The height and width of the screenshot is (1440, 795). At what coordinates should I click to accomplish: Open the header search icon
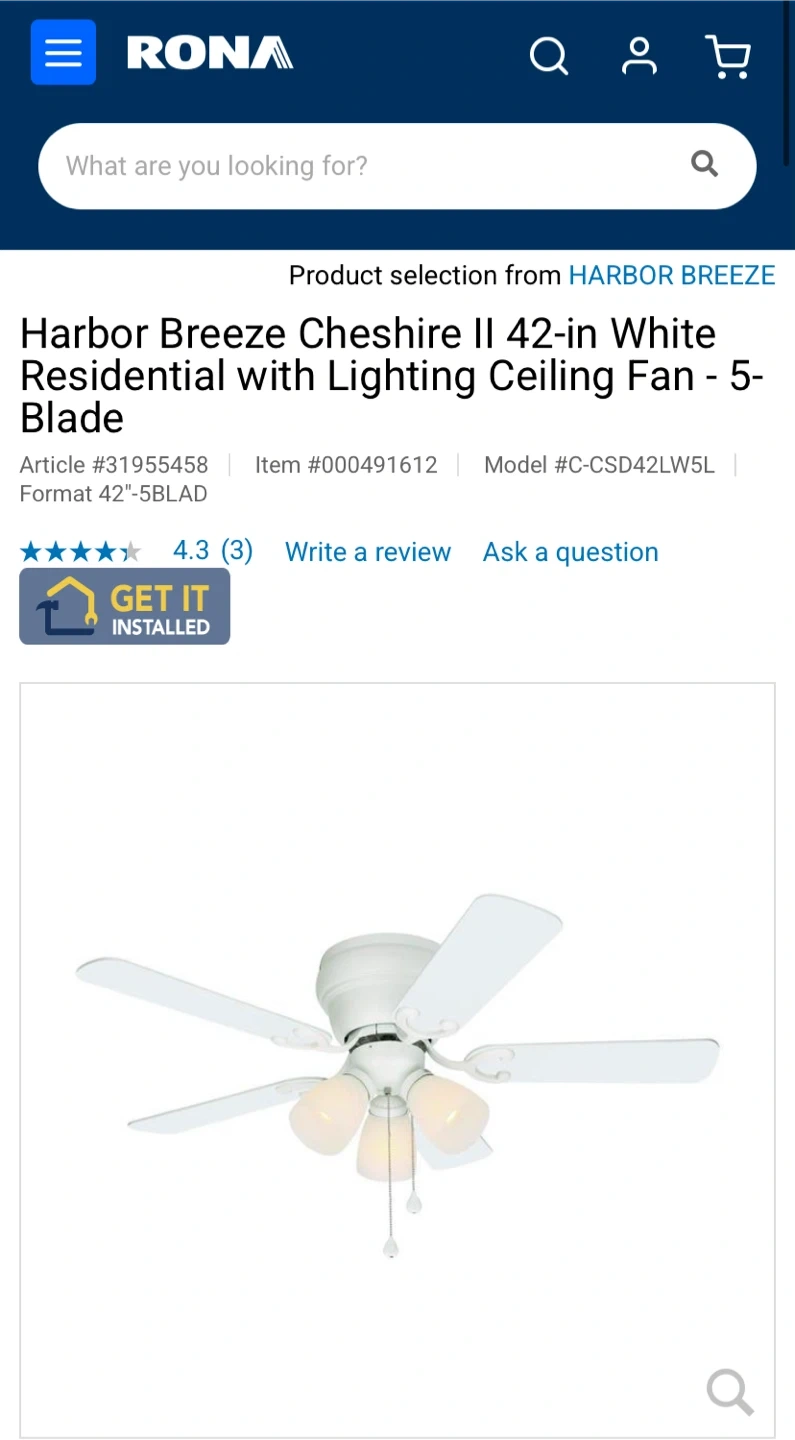tap(548, 56)
